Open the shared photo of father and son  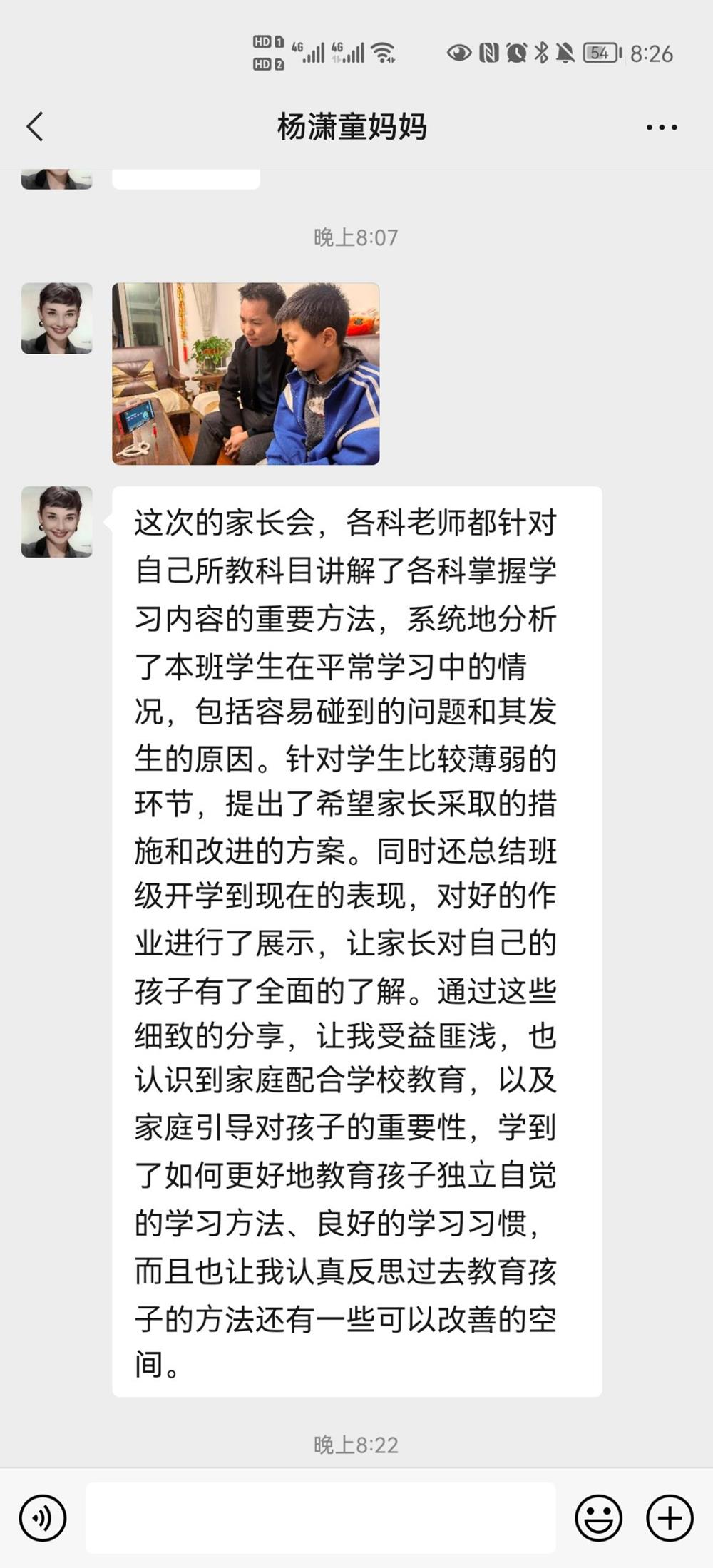(x=246, y=374)
